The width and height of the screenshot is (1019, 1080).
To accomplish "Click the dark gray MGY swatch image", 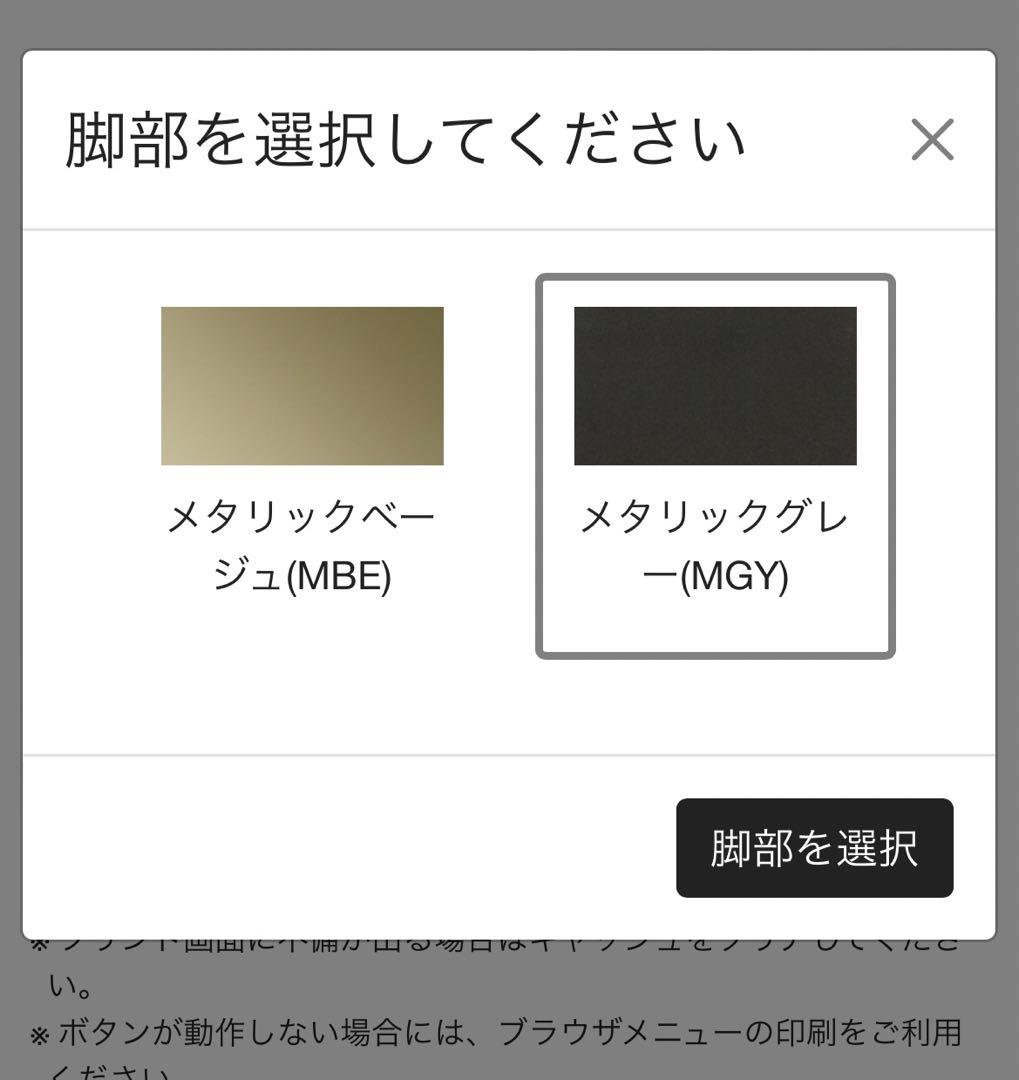I will pyautogui.click(x=716, y=388).
